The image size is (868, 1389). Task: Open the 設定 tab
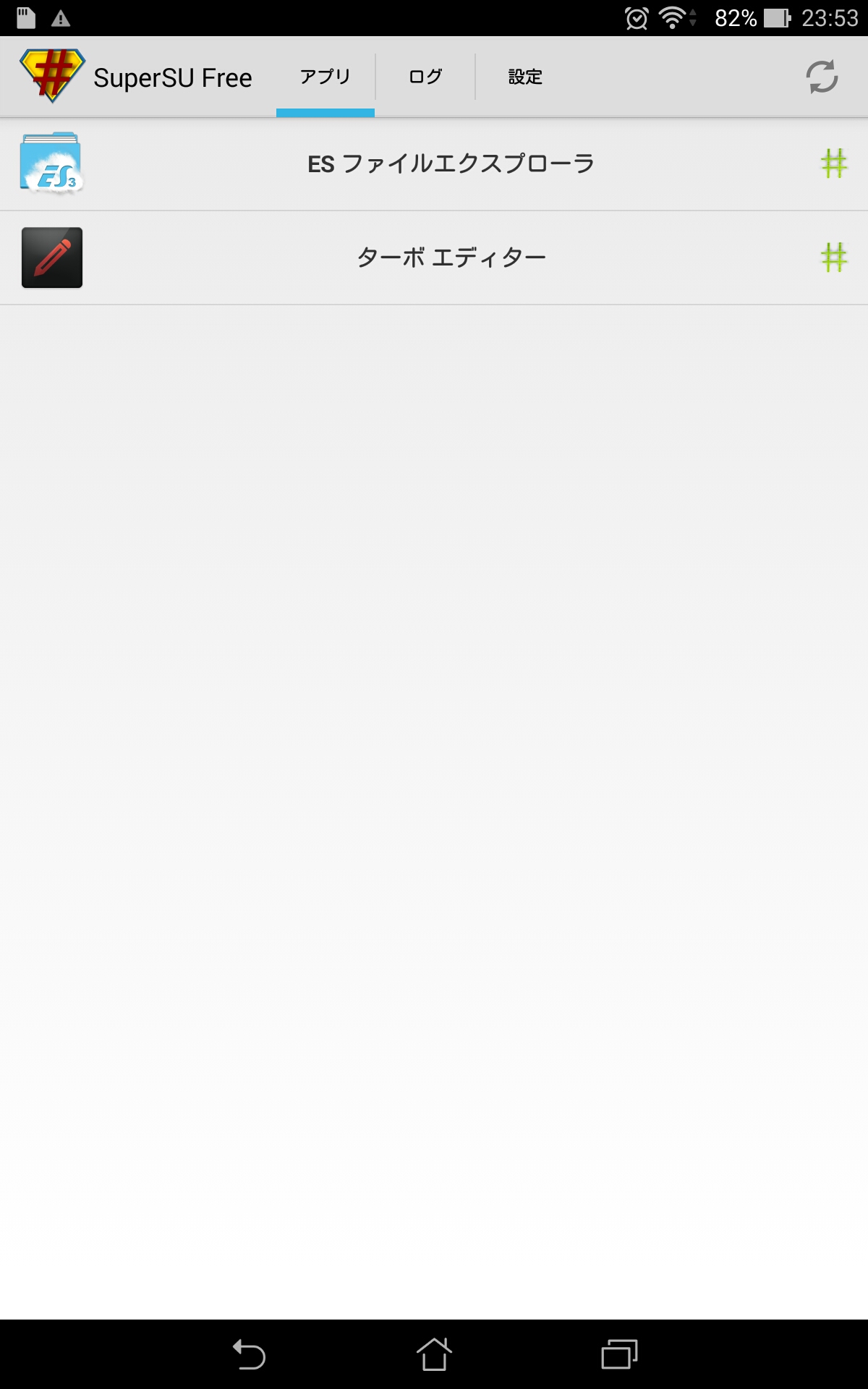point(525,77)
